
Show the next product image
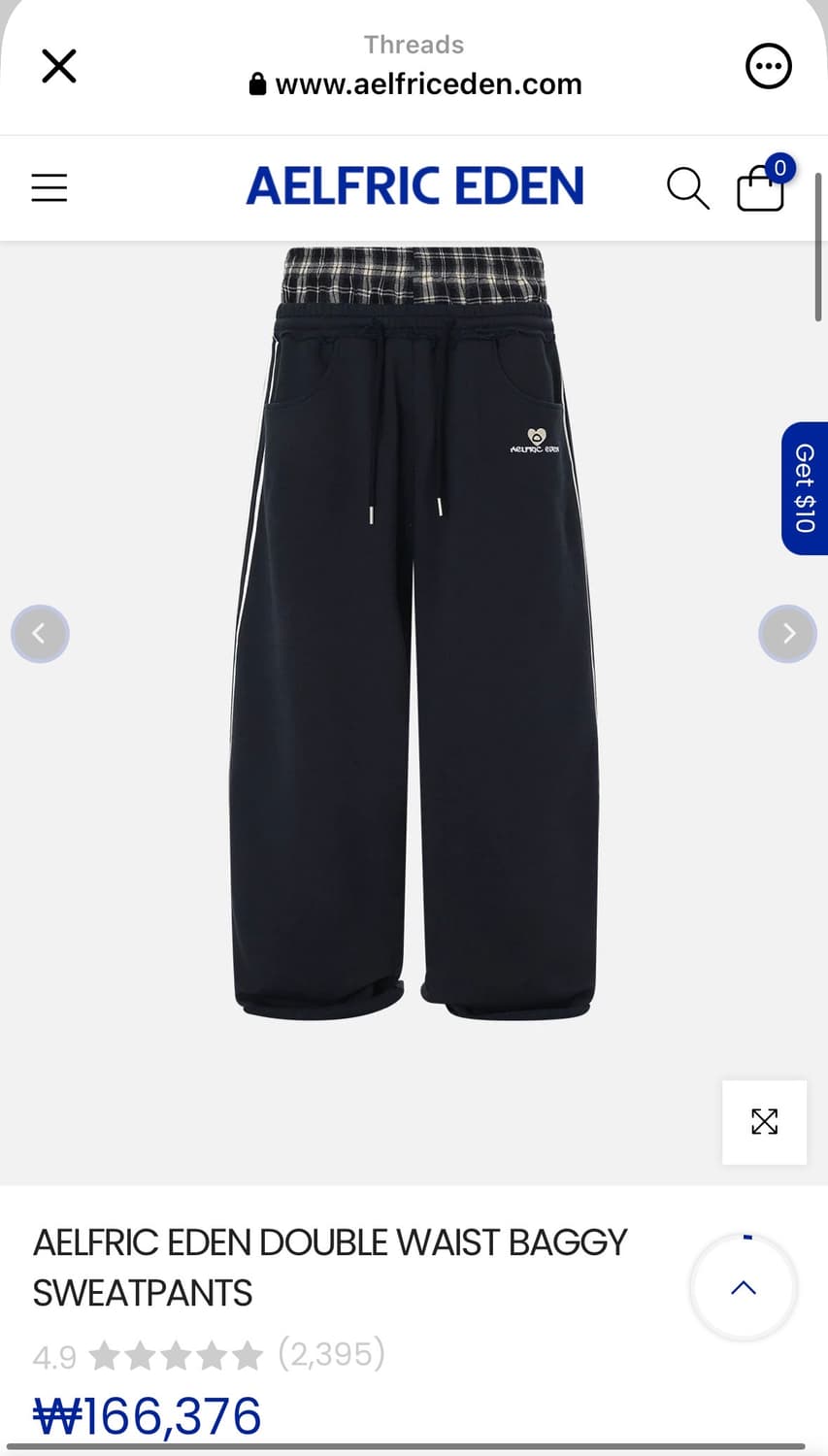(787, 634)
